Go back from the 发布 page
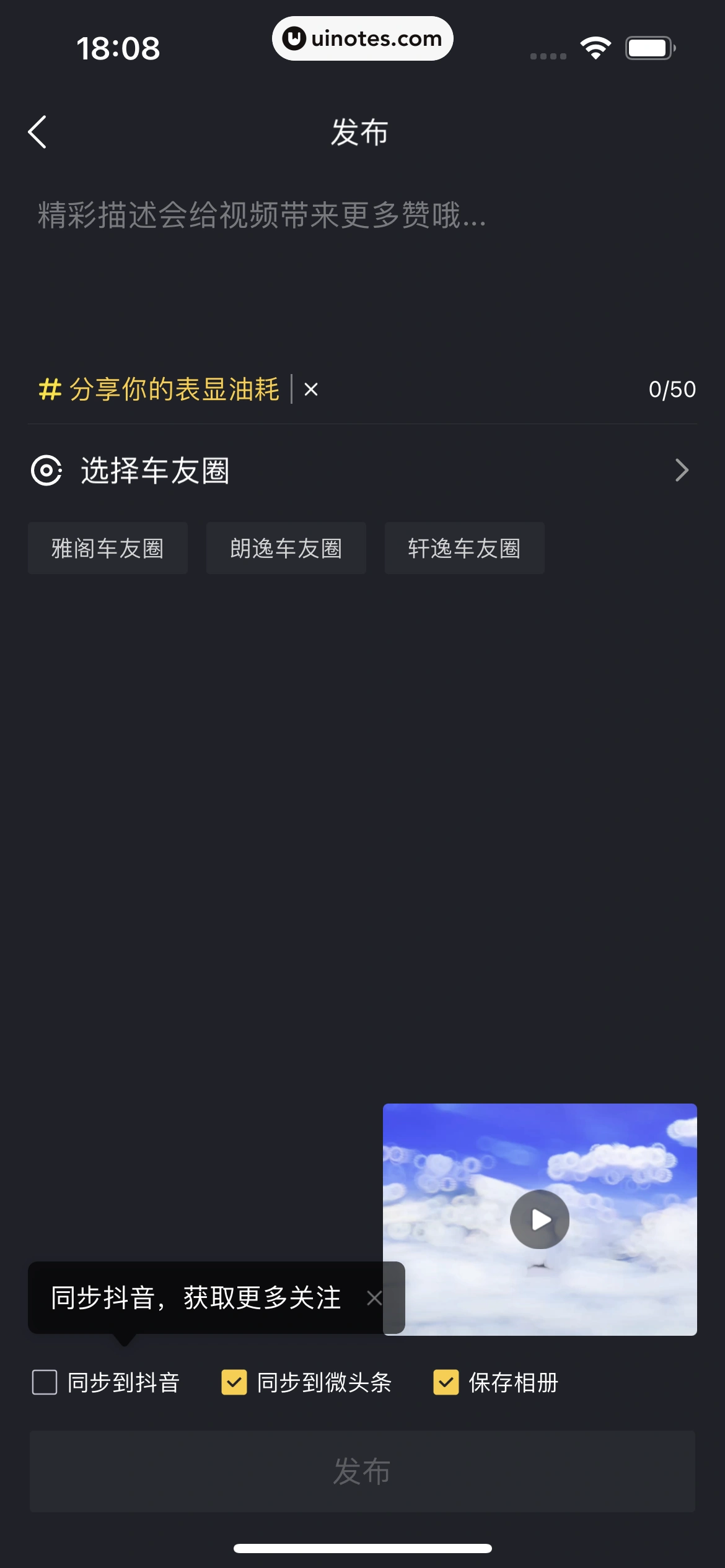The width and height of the screenshot is (725, 1568). (x=38, y=132)
